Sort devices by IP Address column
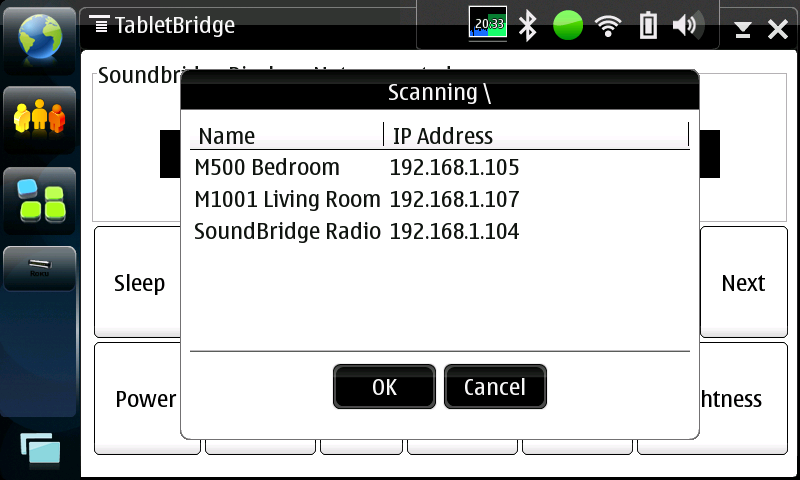 point(536,136)
